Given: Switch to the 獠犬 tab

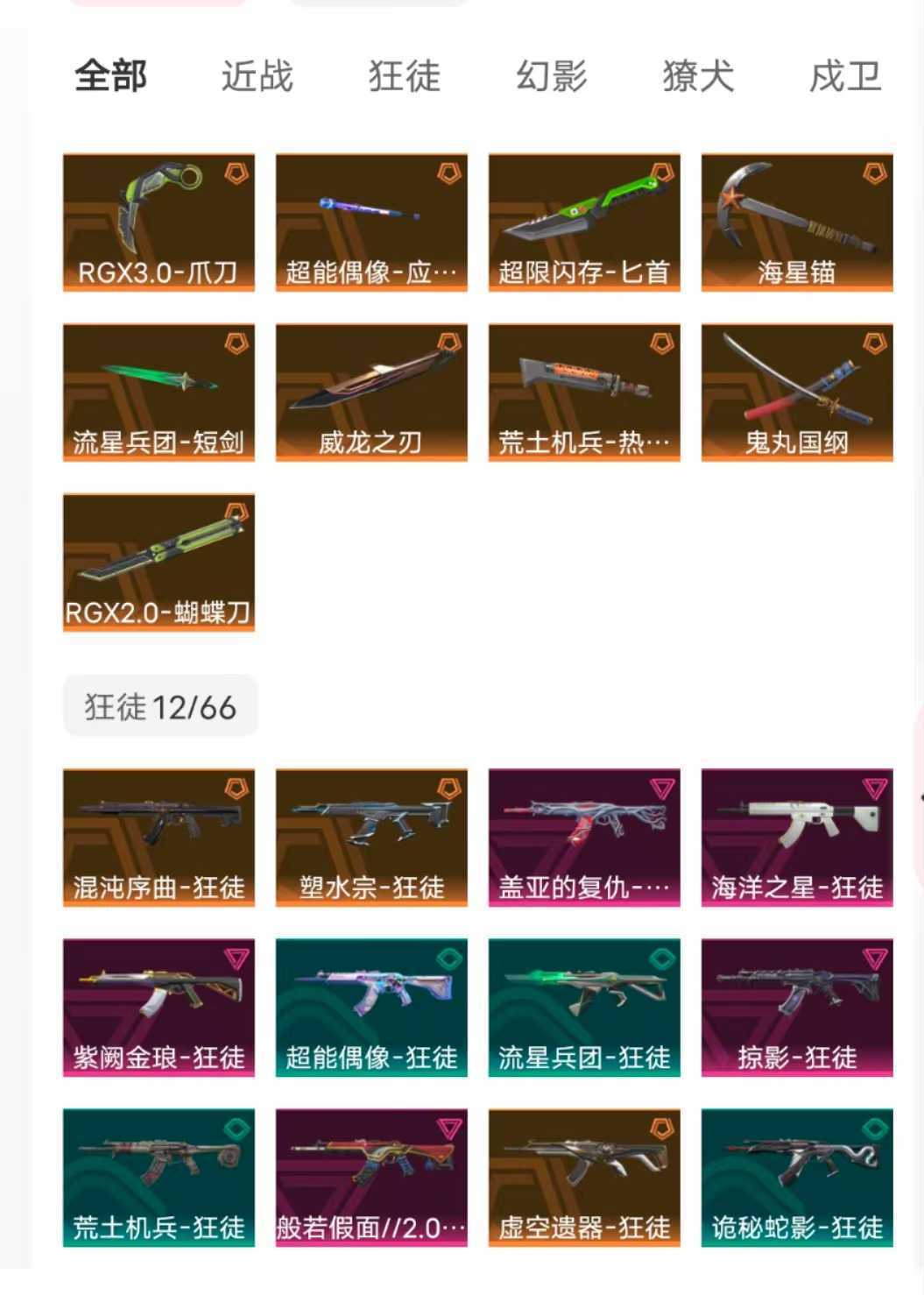Looking at the screenshot, I should click(698, 76).
